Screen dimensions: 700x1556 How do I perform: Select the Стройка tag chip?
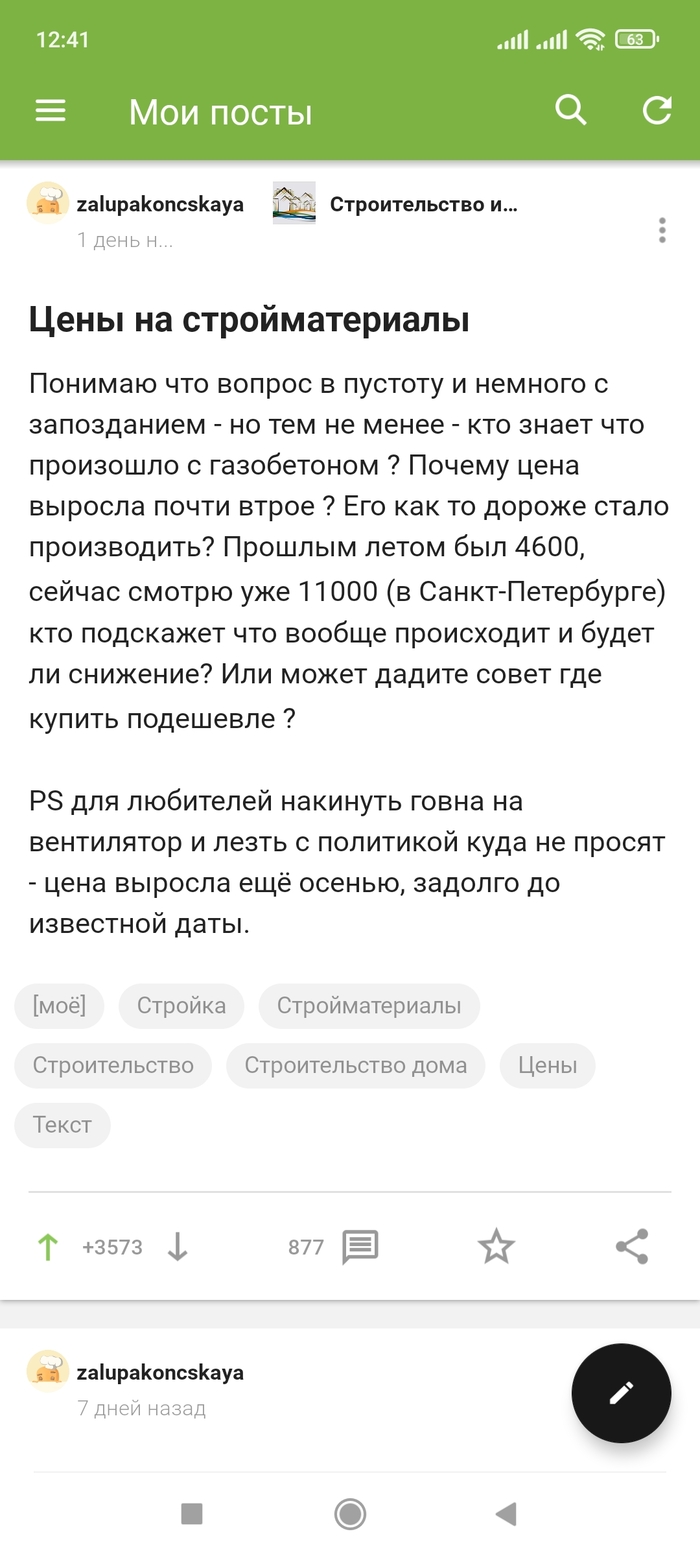(x=181, y=1006)
